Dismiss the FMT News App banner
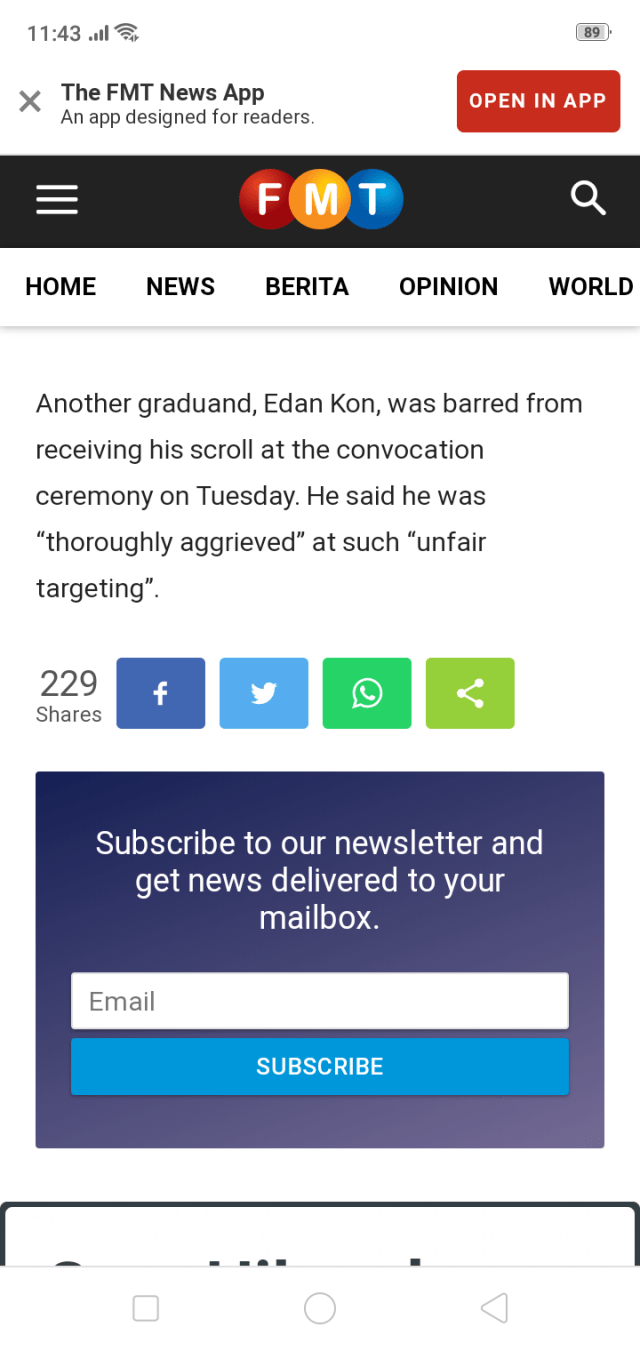 click(x=30, y=101)
